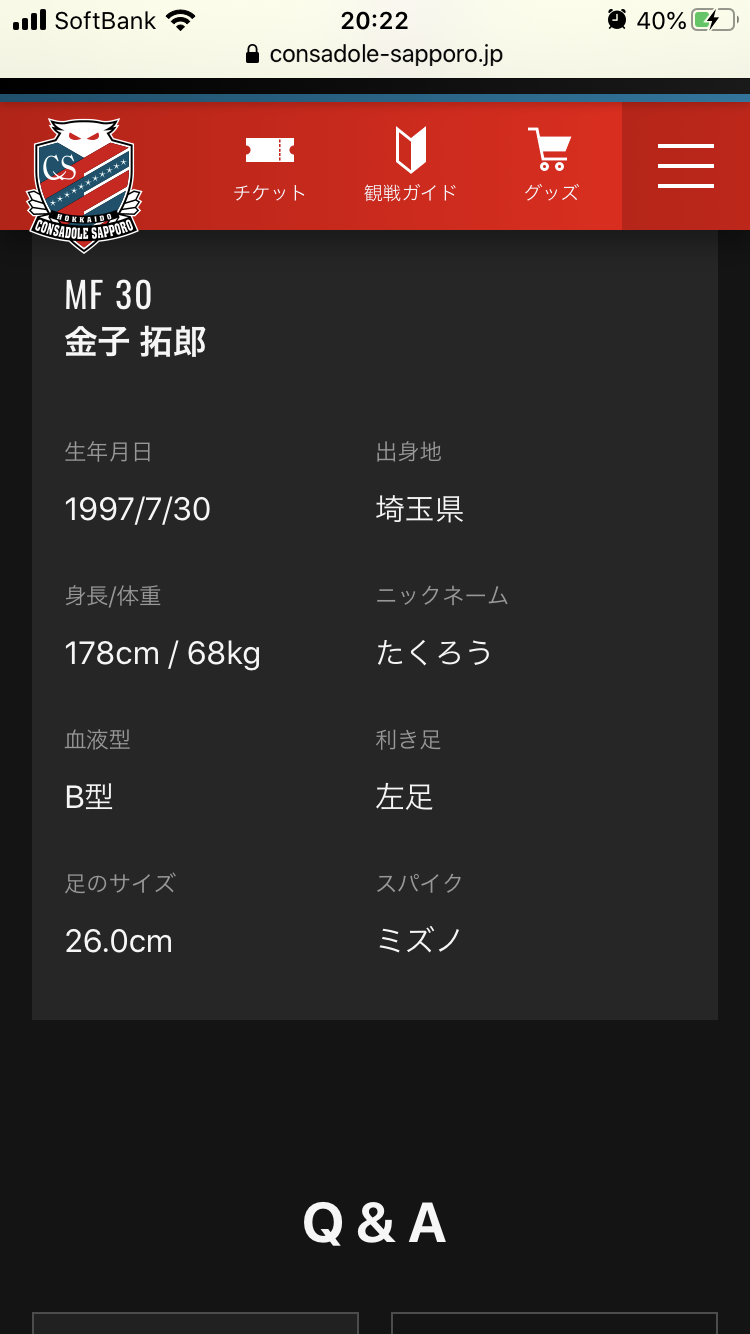The image size is (750, 1334).
Task: Open the hamburger menu
Action: click(x=686, y=166)
